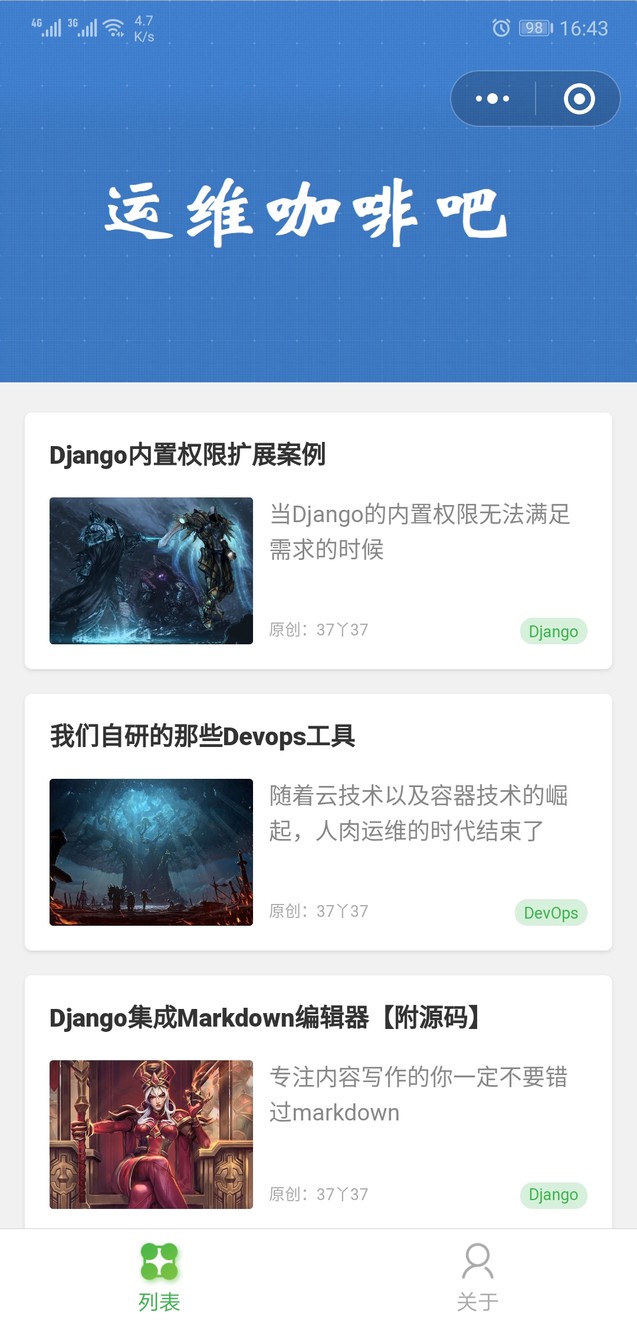Select the DevOps tag chip

tap(551, 913)
